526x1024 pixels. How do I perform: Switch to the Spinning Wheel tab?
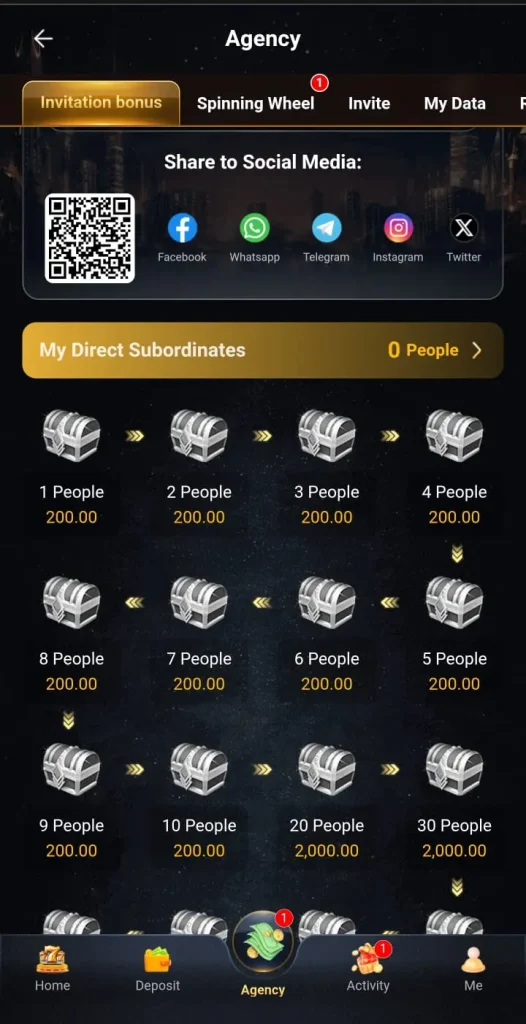pyautogui.click(x=255, y=103)
